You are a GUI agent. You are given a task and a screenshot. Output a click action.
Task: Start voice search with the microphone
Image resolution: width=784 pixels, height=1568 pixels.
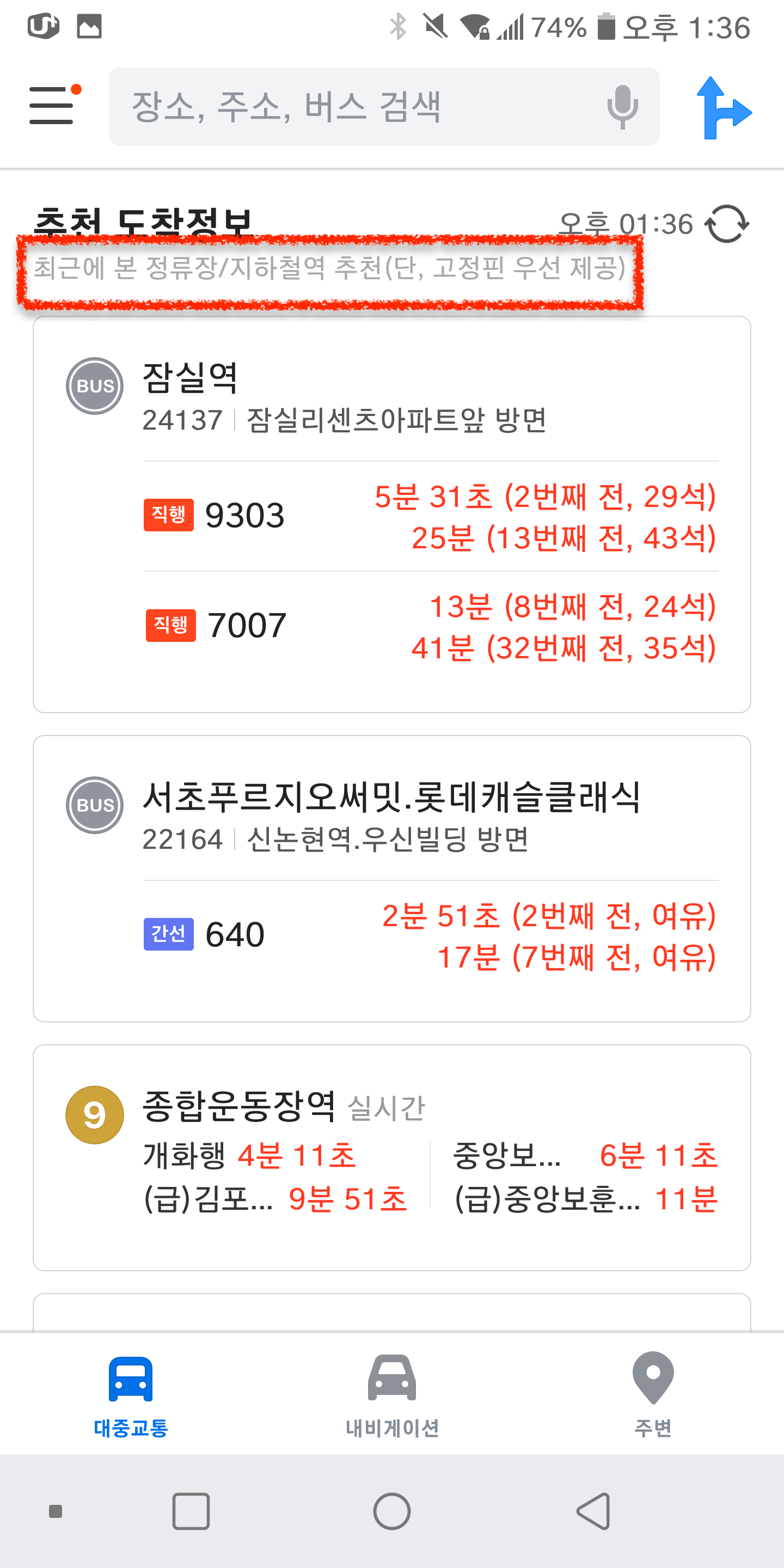[622, 107]
